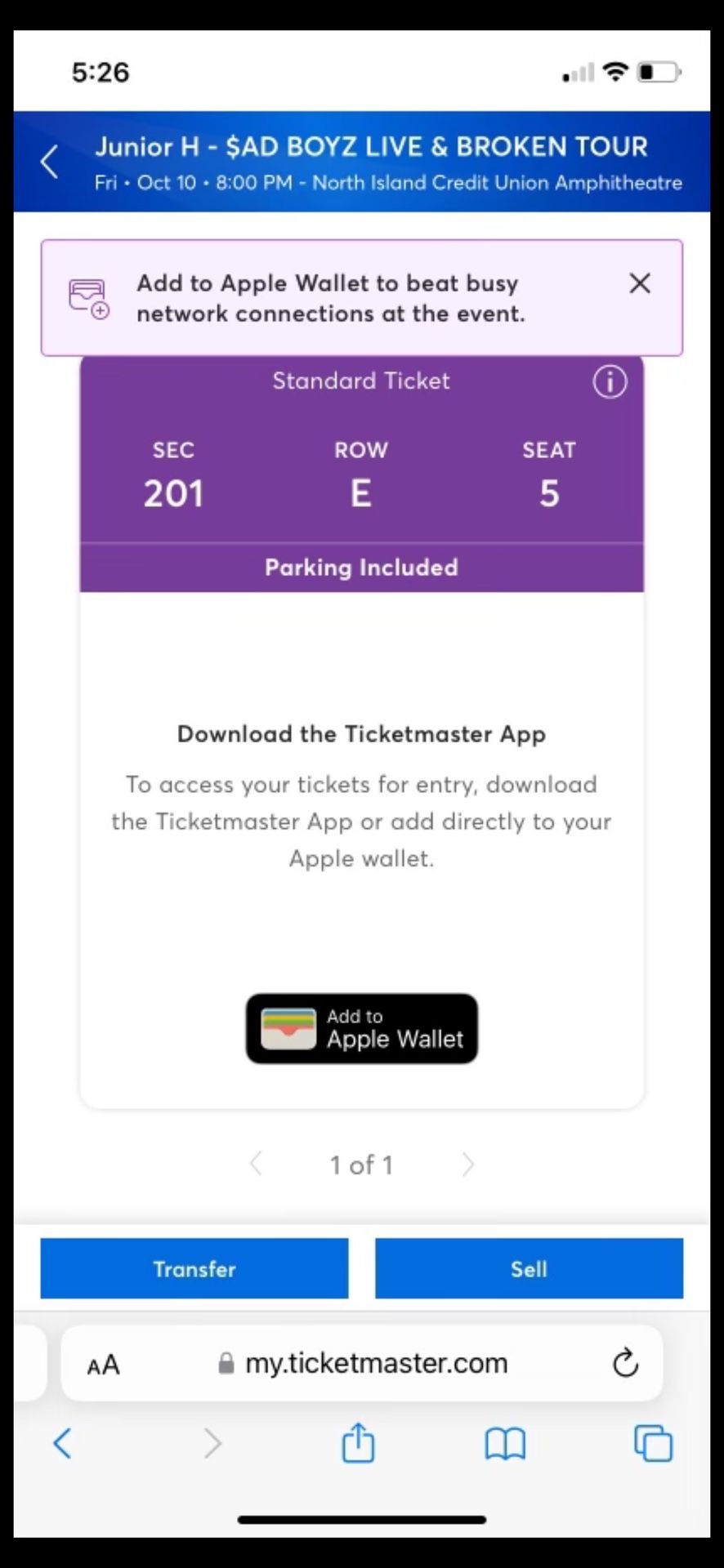The width and height of the screenshot is (724, 1568).
Task: Go back from the Junior H event header
Action: click(x=49, y=162)
